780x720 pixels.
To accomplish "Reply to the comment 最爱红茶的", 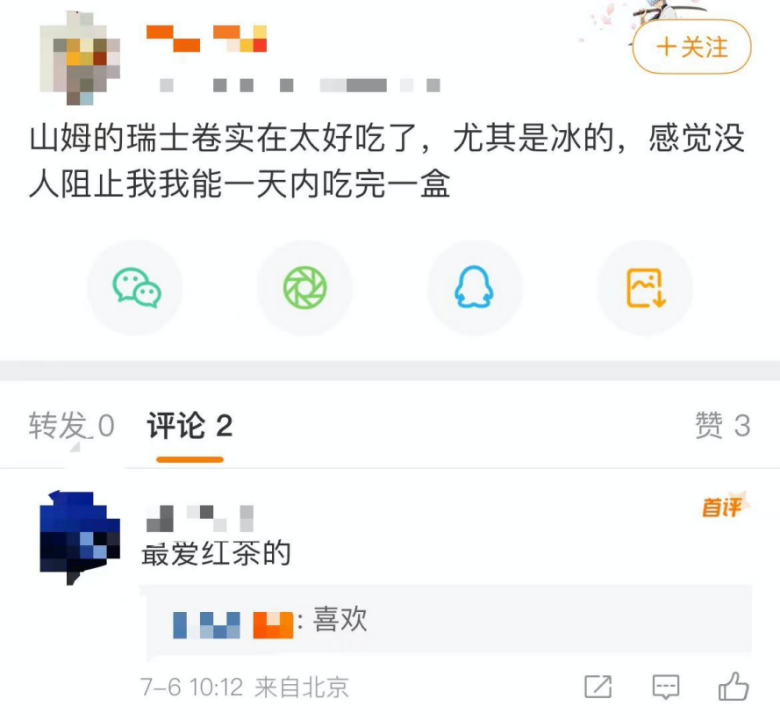I will click(665, 687).
